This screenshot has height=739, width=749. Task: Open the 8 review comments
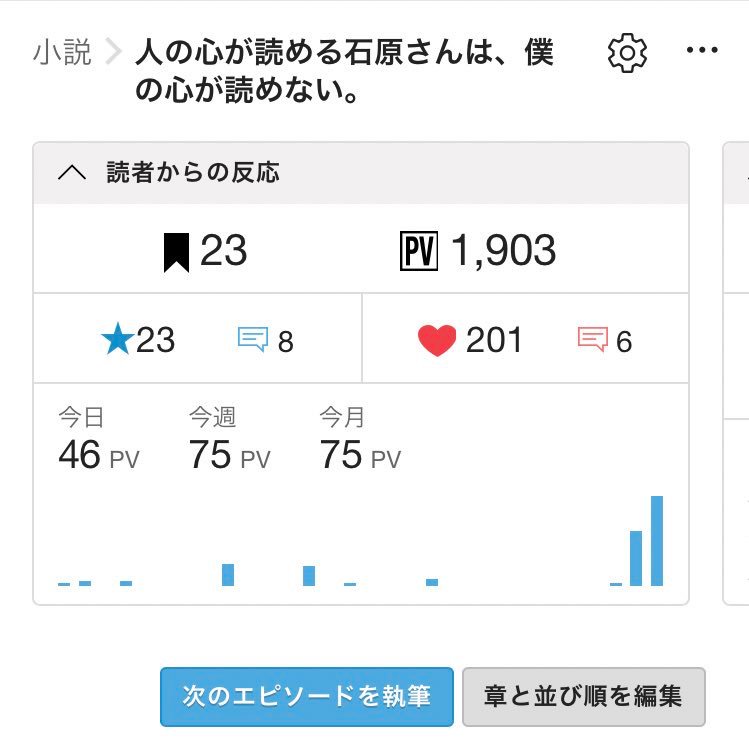265,341
